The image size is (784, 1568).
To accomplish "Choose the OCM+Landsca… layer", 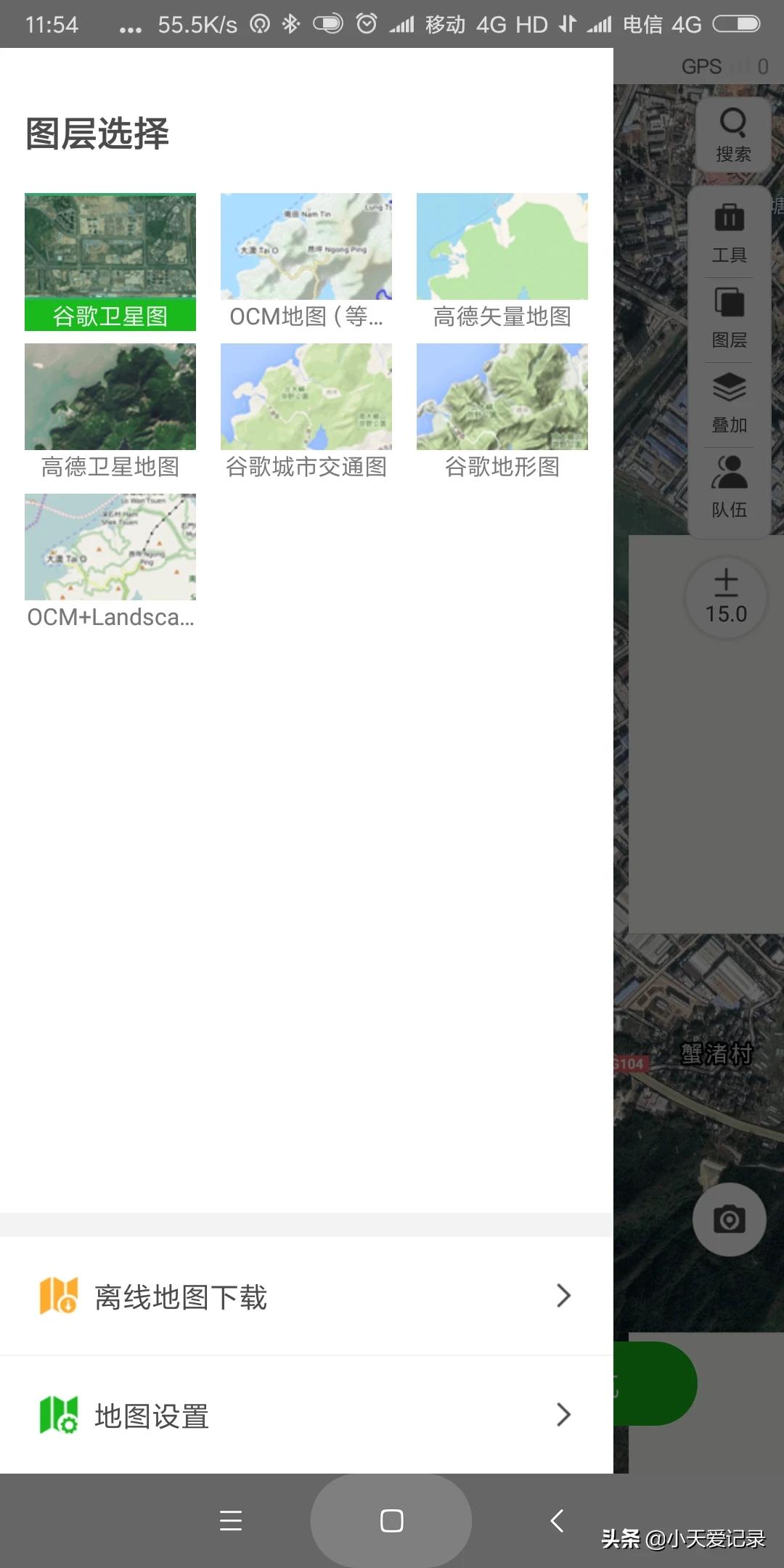I will tap(110, 562).
